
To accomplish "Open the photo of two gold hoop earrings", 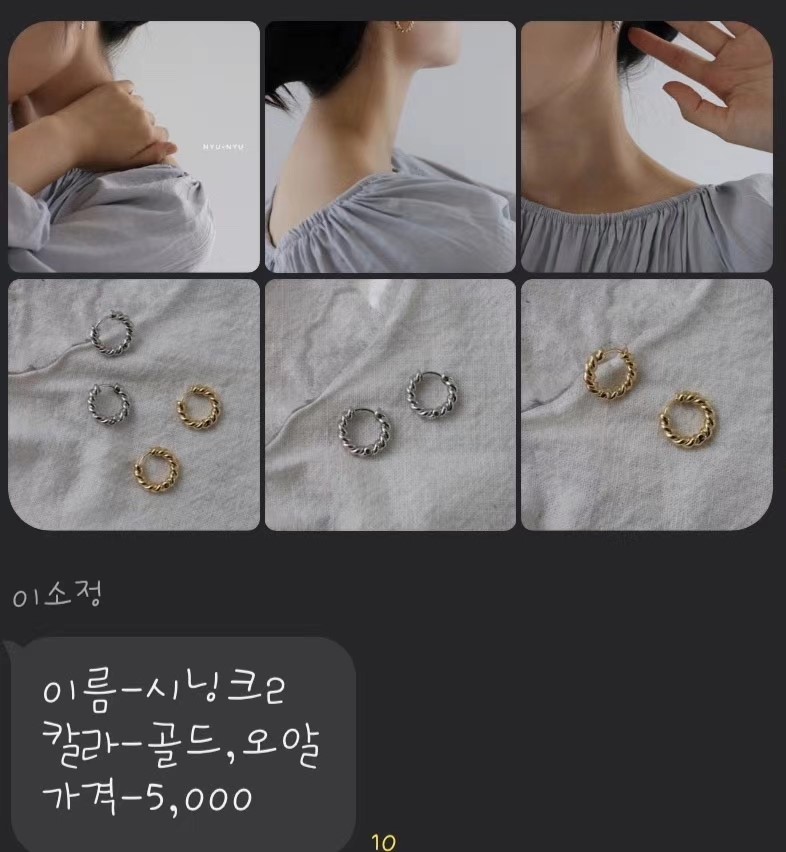I will click(646, 404).
